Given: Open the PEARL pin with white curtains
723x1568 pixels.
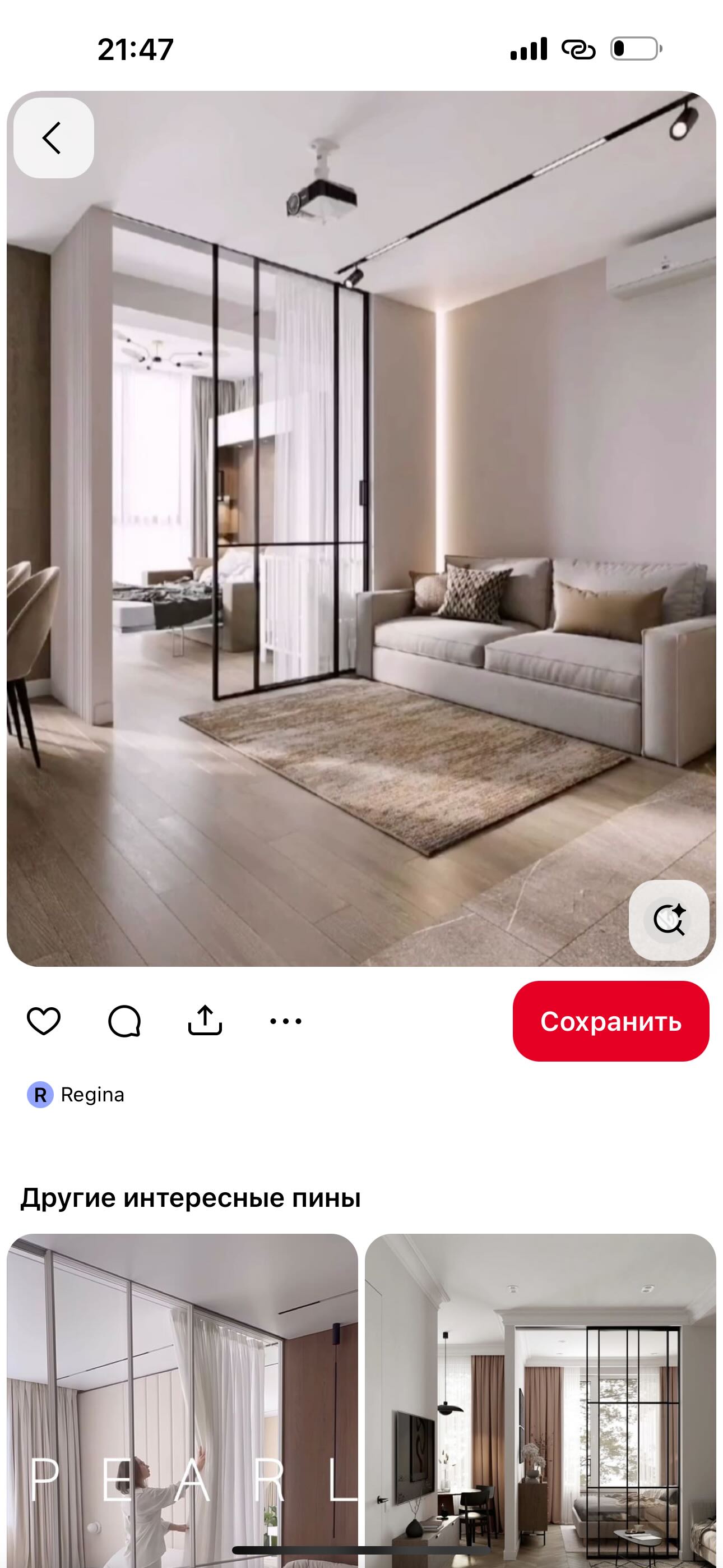Looking at the screenshot, I should pyautogui.click(x=182, y=1400).
